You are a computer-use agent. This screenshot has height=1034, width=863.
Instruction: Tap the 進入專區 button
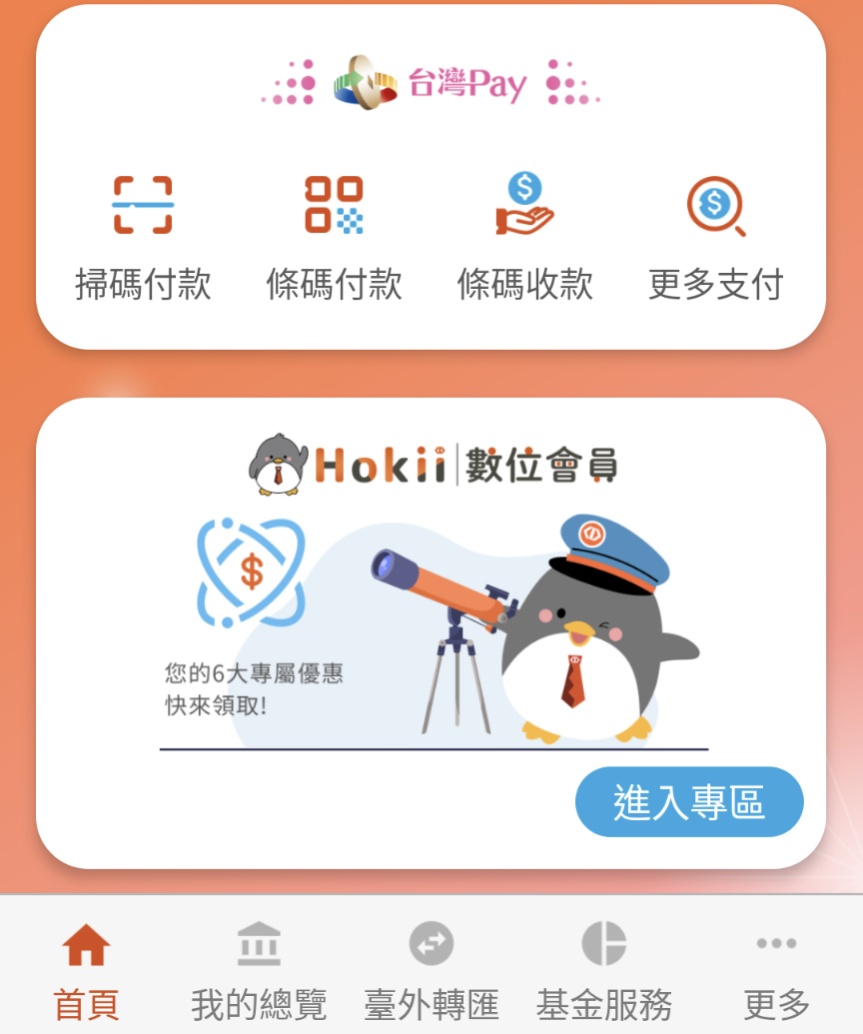click(x=689, y=802)
